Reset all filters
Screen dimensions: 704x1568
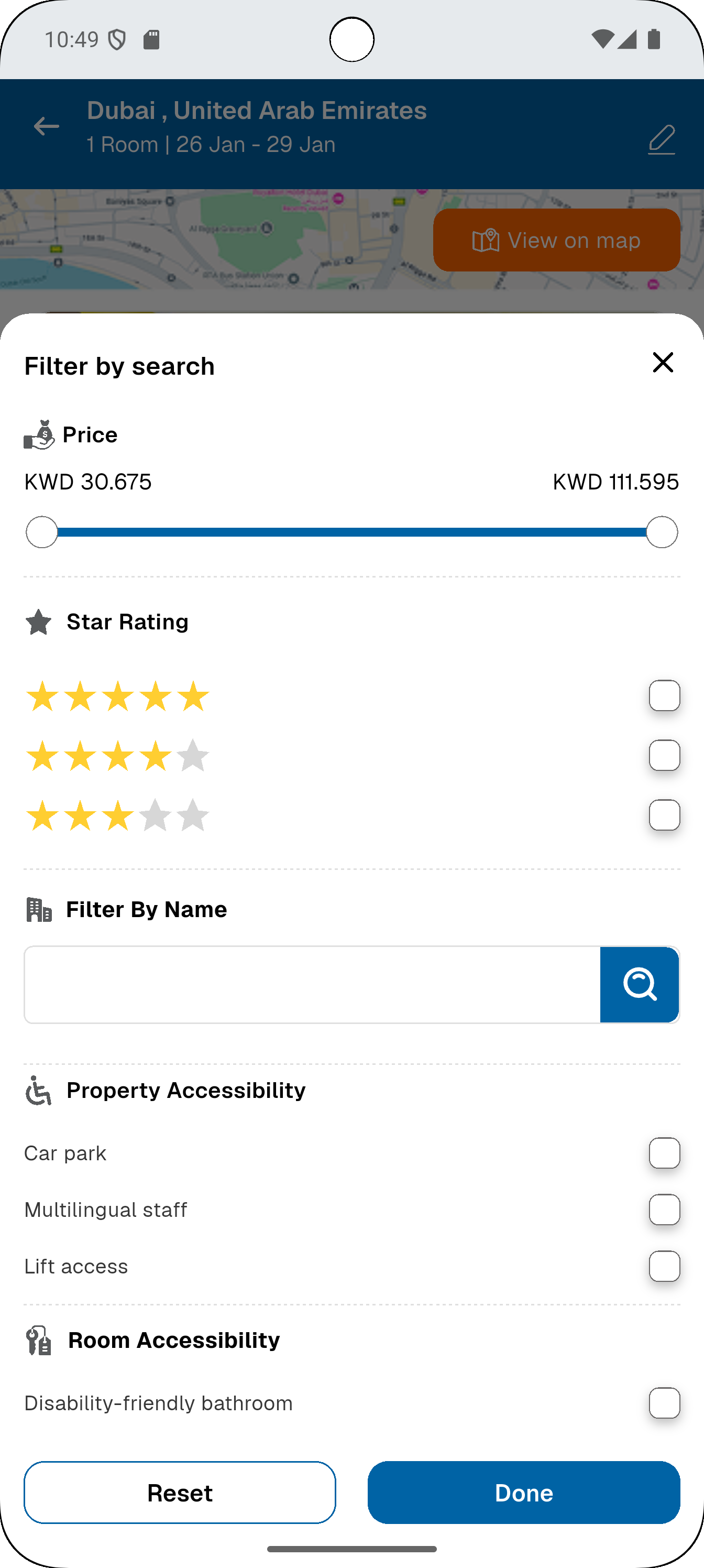click(180, 1493)
